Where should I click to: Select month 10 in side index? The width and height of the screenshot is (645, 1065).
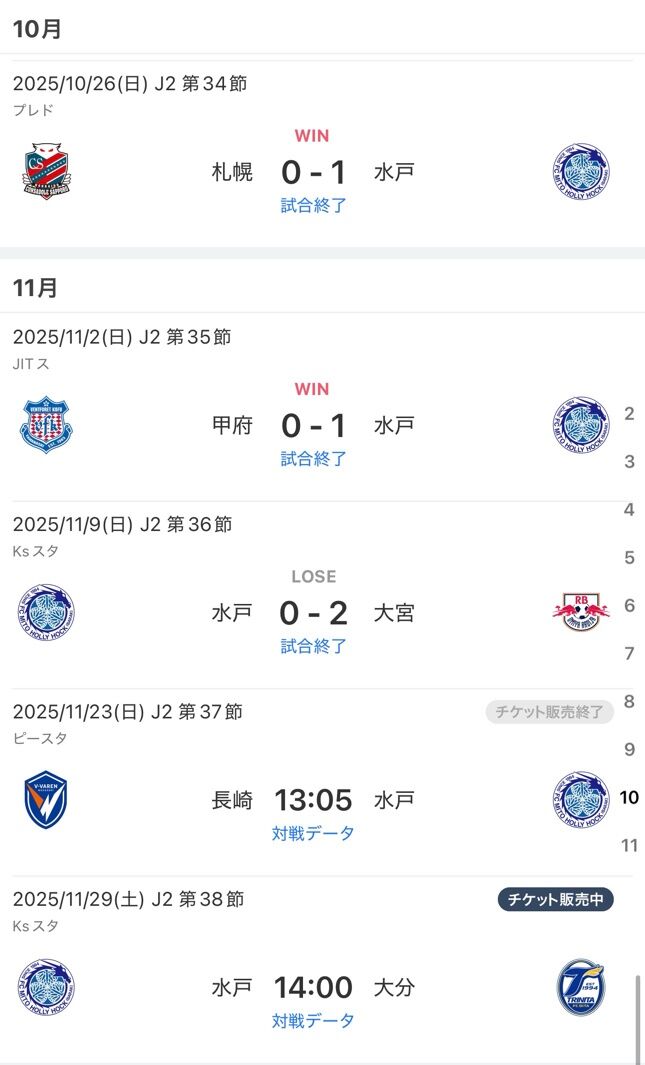point(629,798)
